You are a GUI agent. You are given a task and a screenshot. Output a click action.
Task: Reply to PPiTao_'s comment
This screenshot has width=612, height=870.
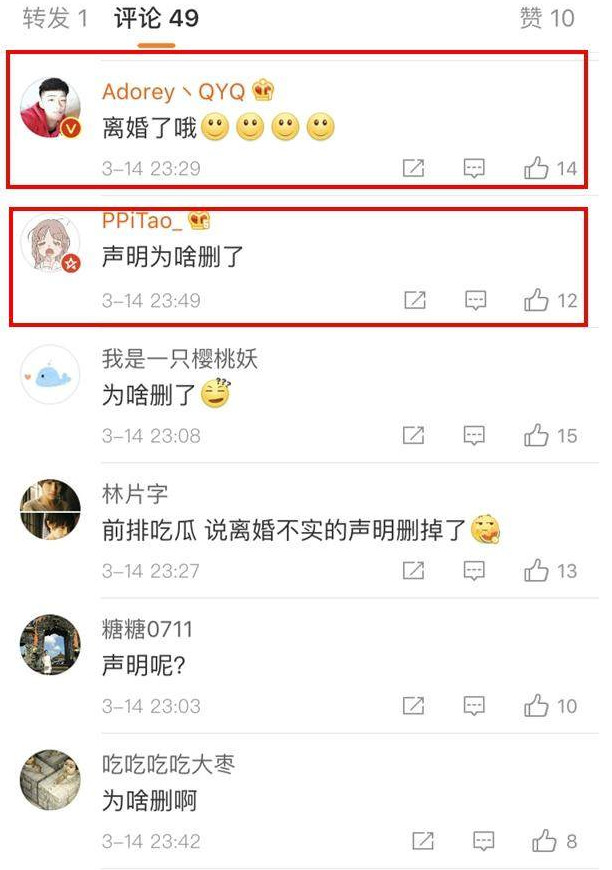476,300
